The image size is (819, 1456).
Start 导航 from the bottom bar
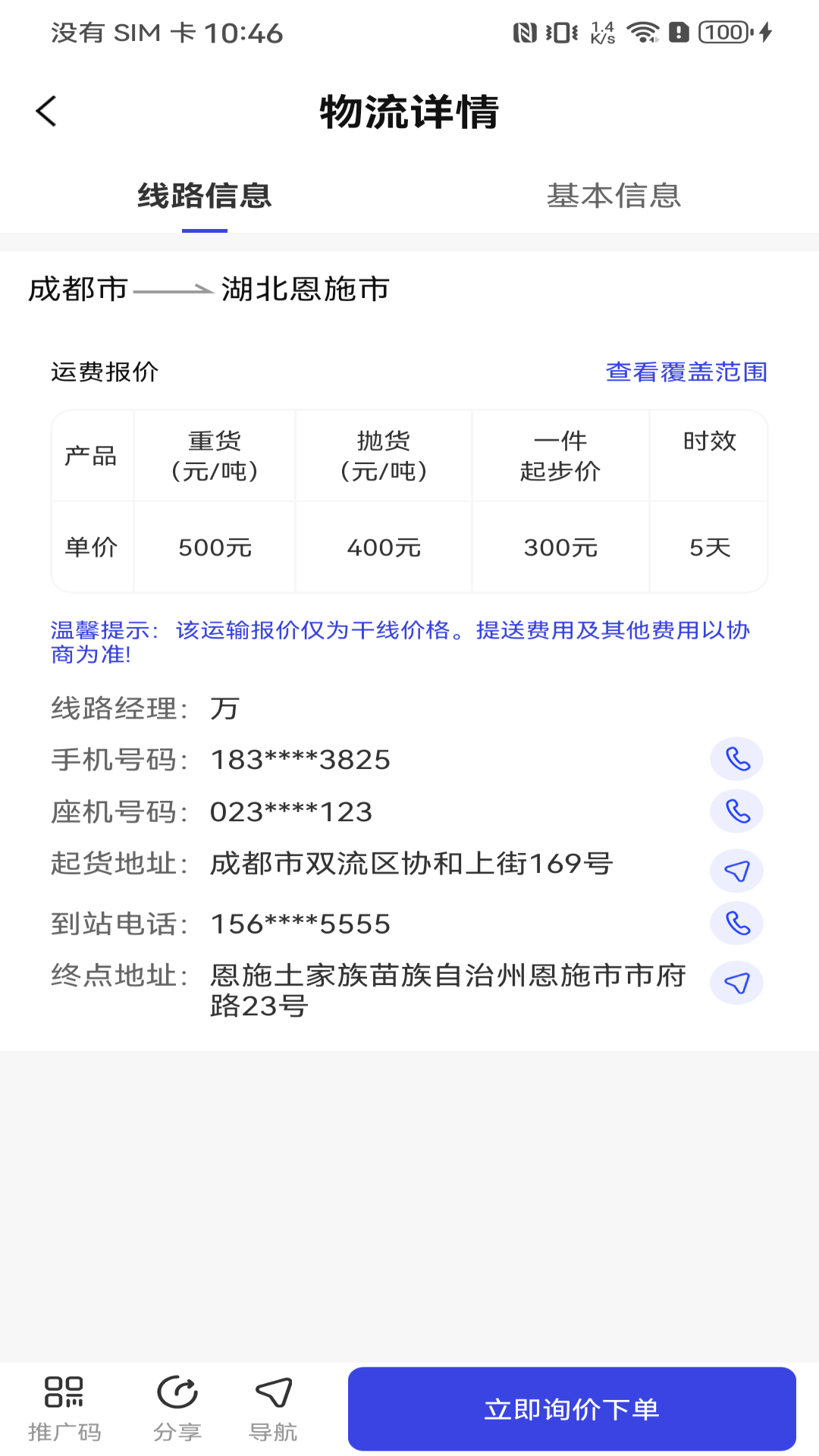[273, 1408]
